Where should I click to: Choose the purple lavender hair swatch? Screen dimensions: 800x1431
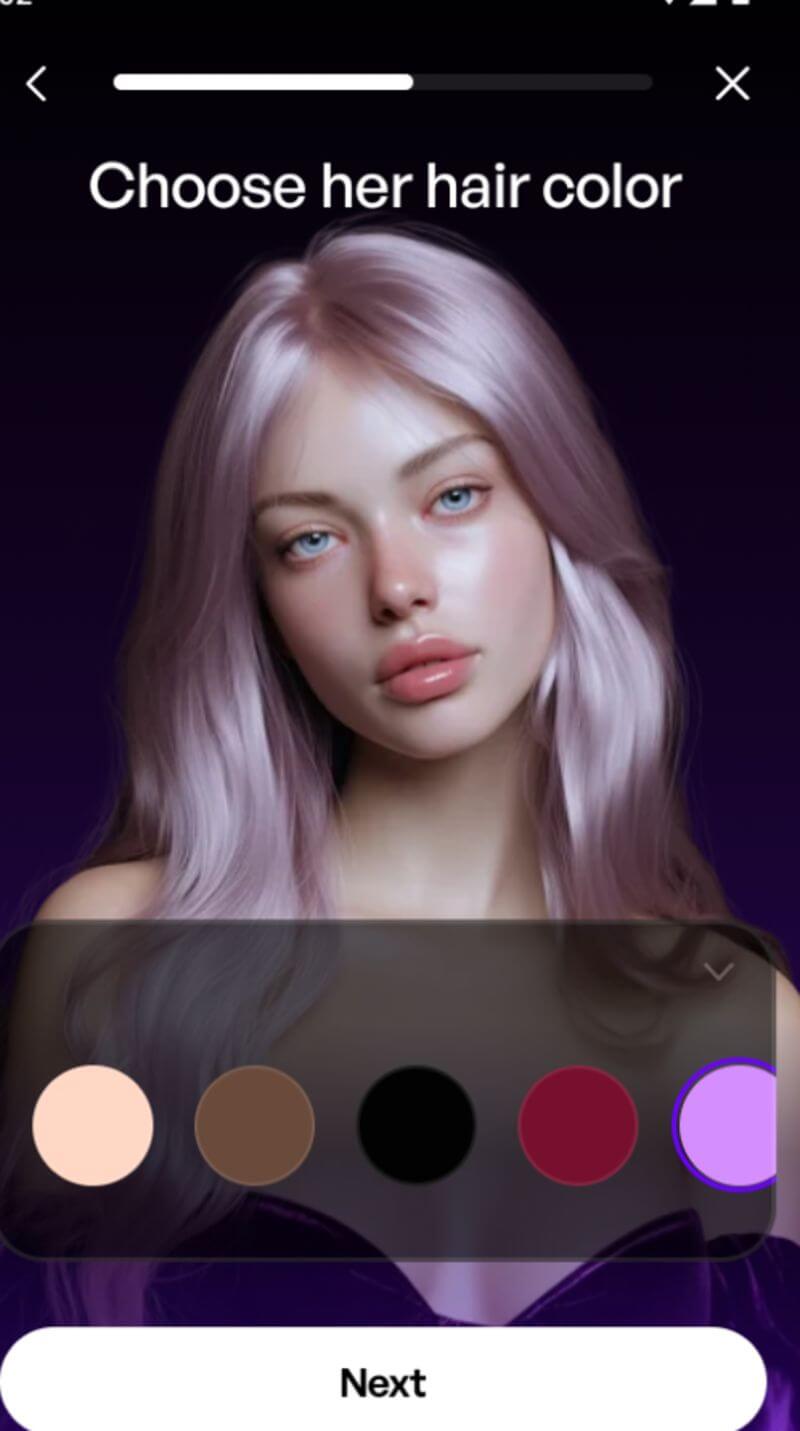tap(726, 1125)
